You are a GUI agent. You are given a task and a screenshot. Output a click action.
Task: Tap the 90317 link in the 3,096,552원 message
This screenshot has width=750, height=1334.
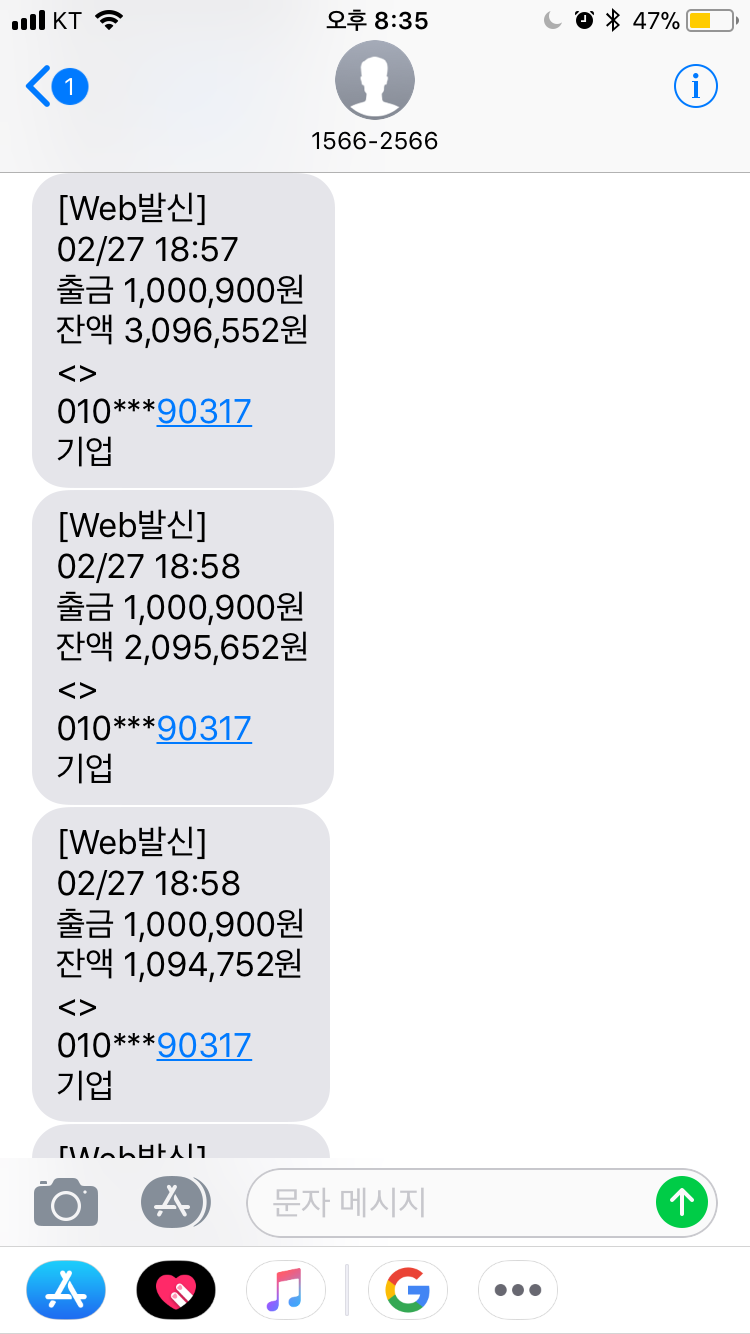204,411
